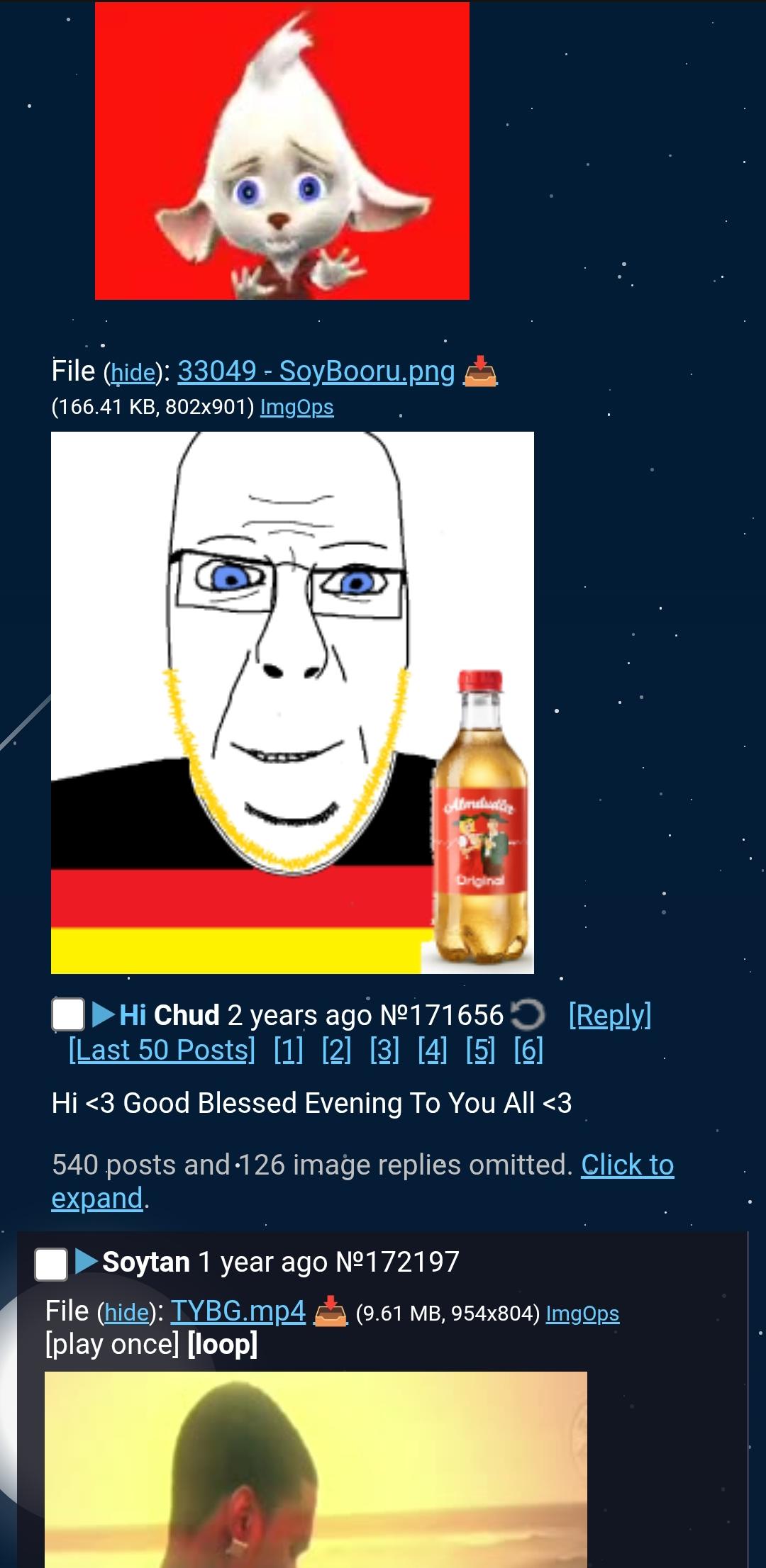Go to thread page 6
This screenshot has height=1568, width=766.
click(x=528, y=1050)
